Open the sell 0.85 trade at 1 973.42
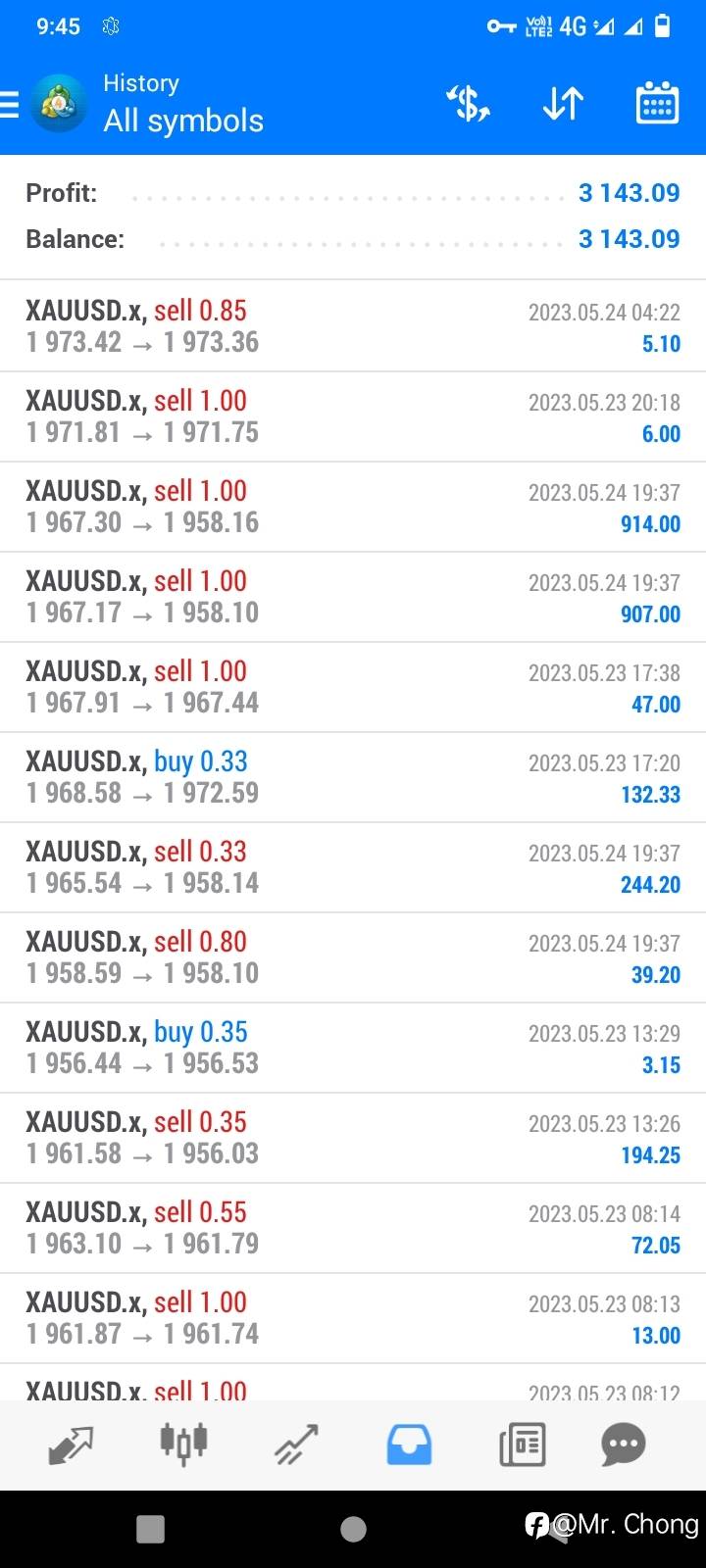 (353, 326)
